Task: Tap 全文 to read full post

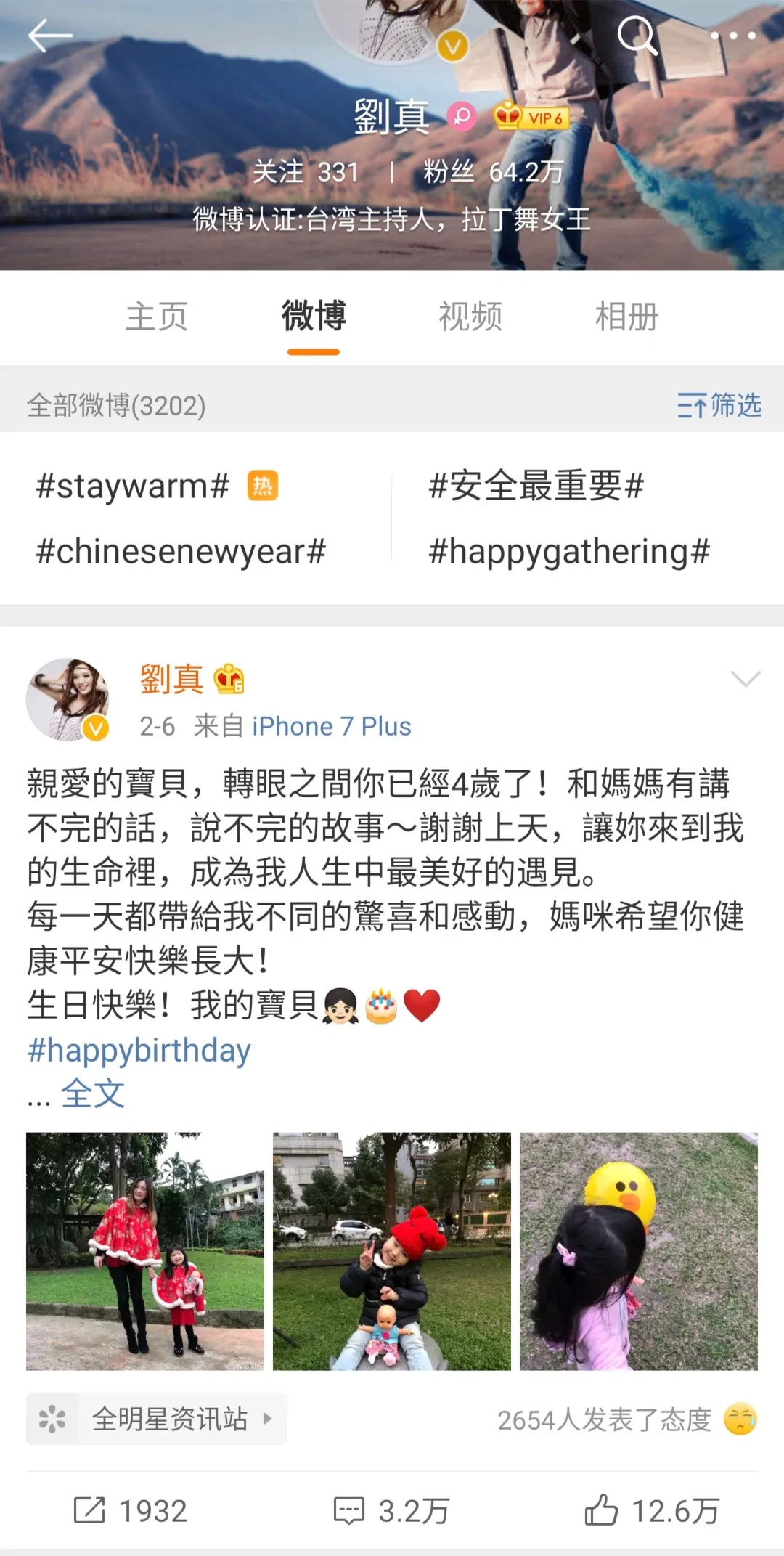Action: pyautogui.click(x=93, y=1093)
